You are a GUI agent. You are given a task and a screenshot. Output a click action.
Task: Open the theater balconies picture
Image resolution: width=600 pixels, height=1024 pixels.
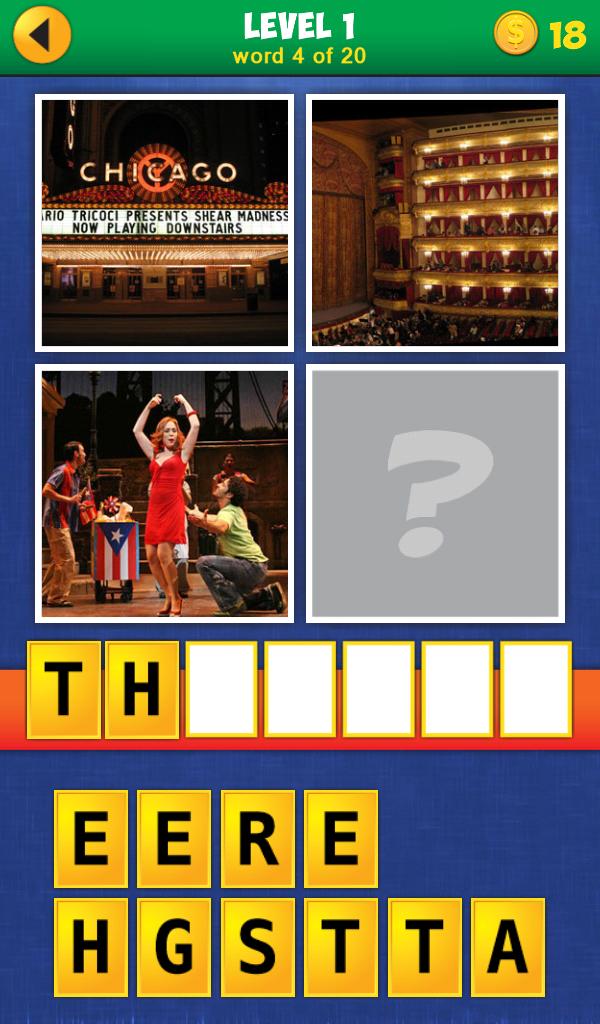435,223
